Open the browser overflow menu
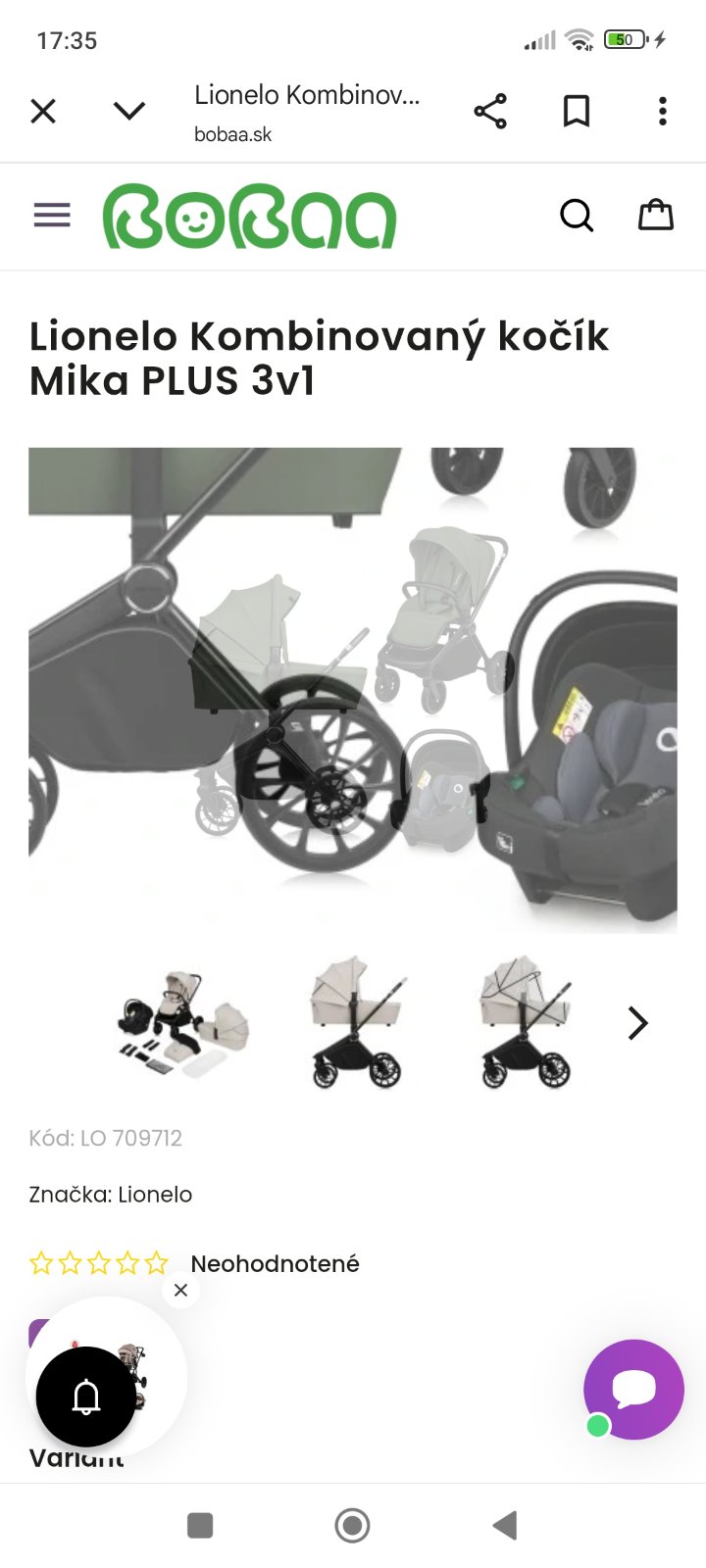Screen dimensions: 706x1568 click(x=663, y=112)
